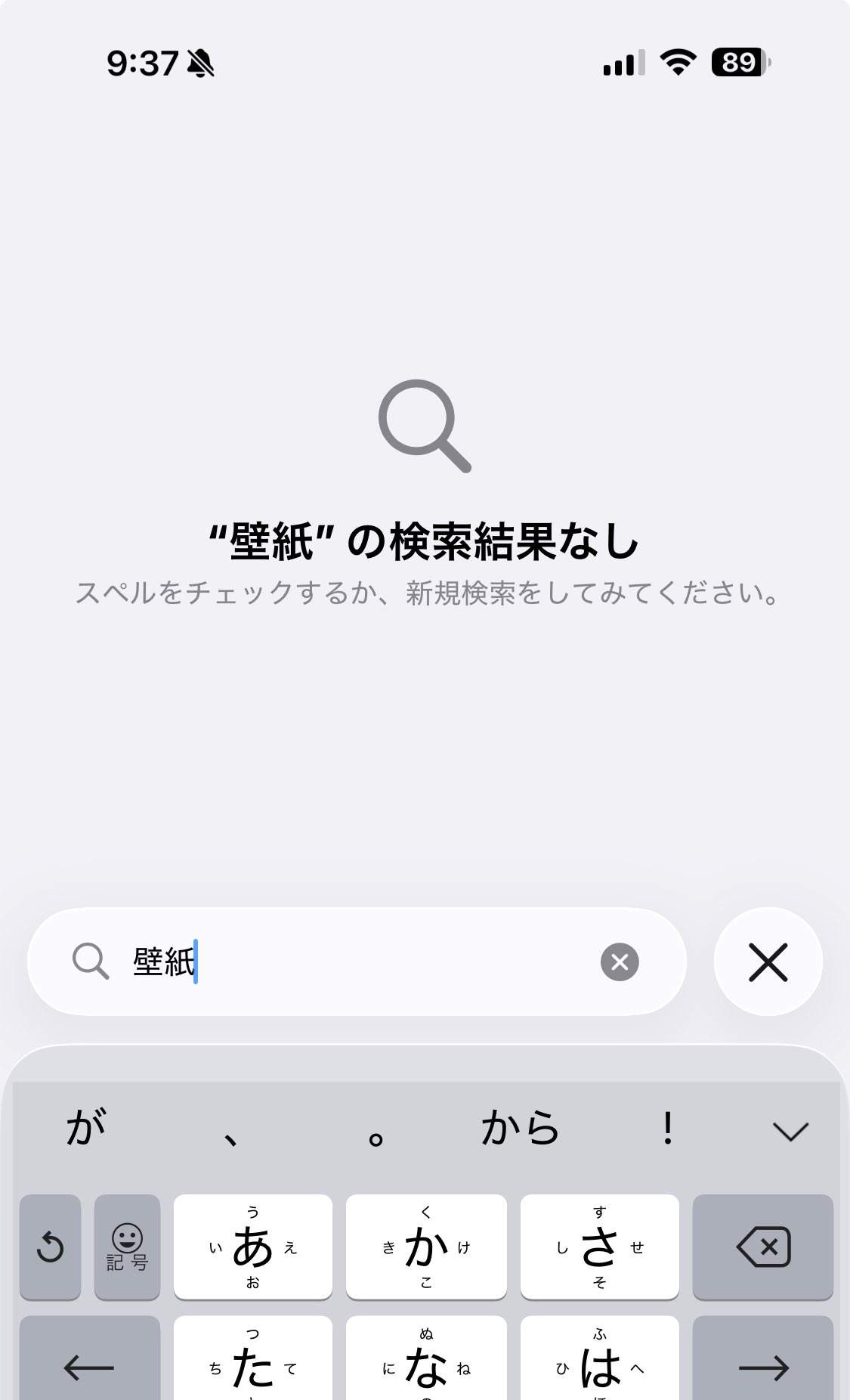
Task: Select the から suggestion
Action: pos(521,1128)
